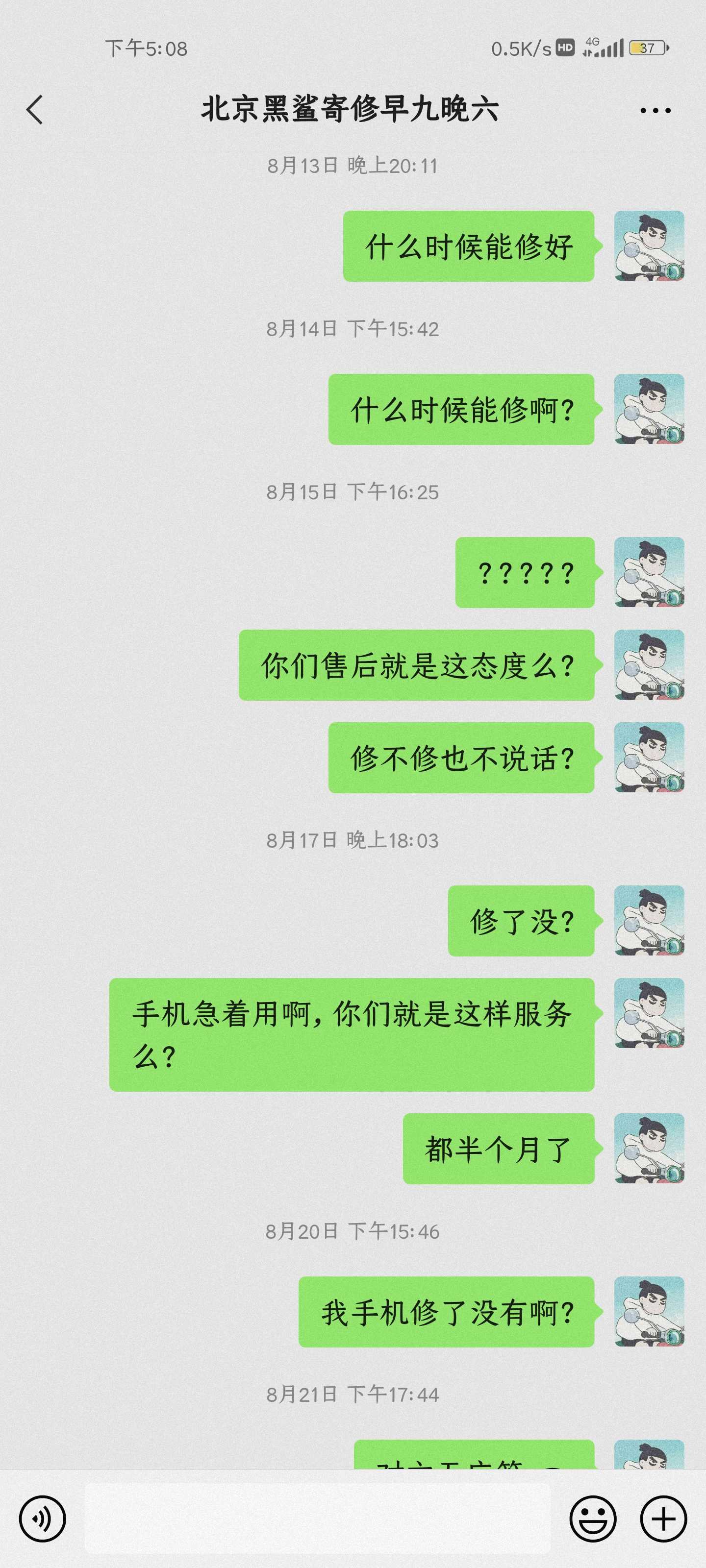Open the plus attachment menu
The height and width of the screenshot is (1568, 706).
point(663,1519)
